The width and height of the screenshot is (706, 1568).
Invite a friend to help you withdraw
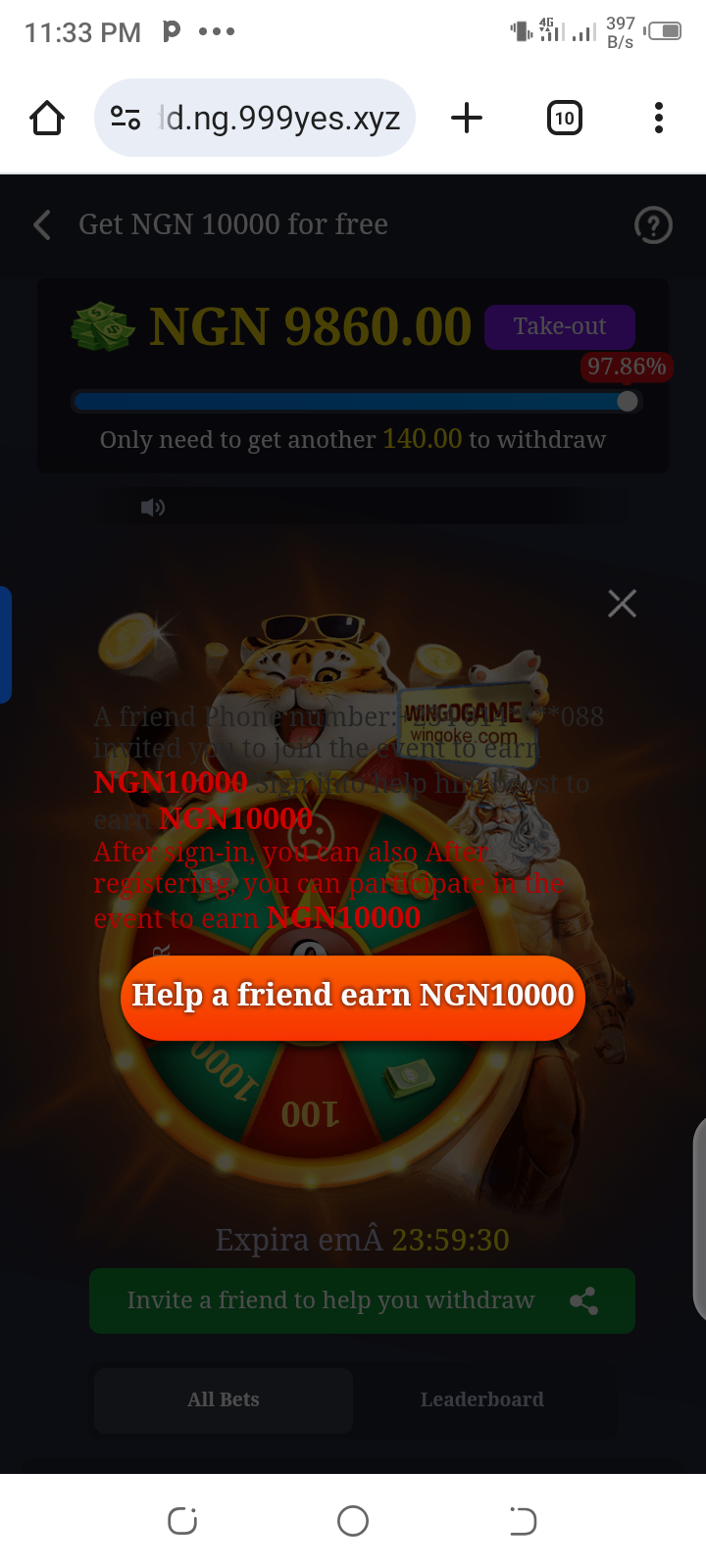(362, 1300)
